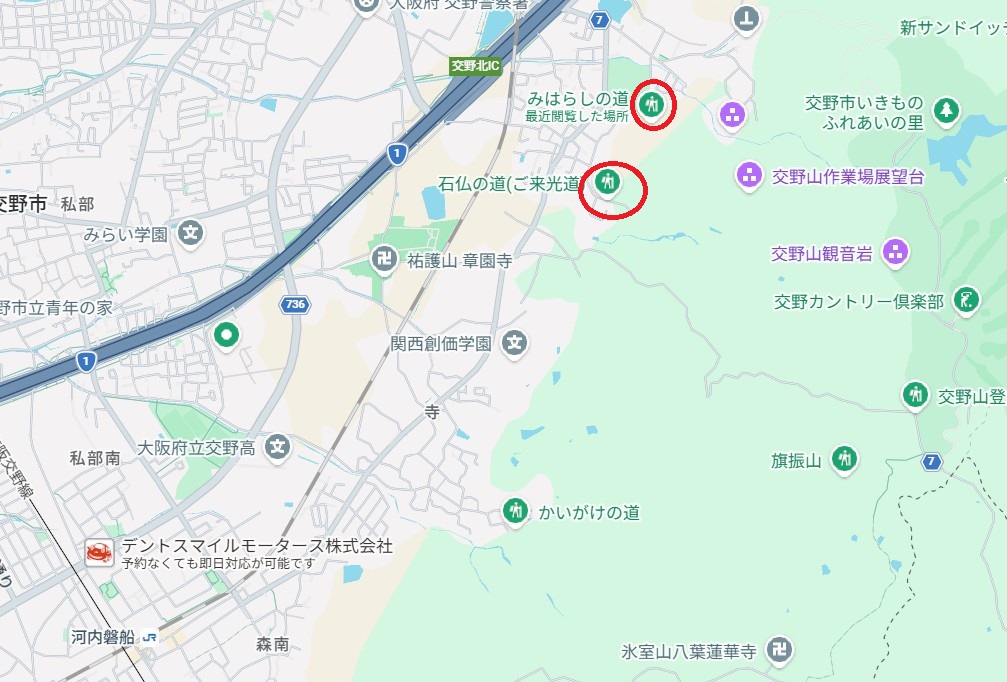Select the みらい学園 school pin
1007x682 pixels.
click(x=193, y=235)
